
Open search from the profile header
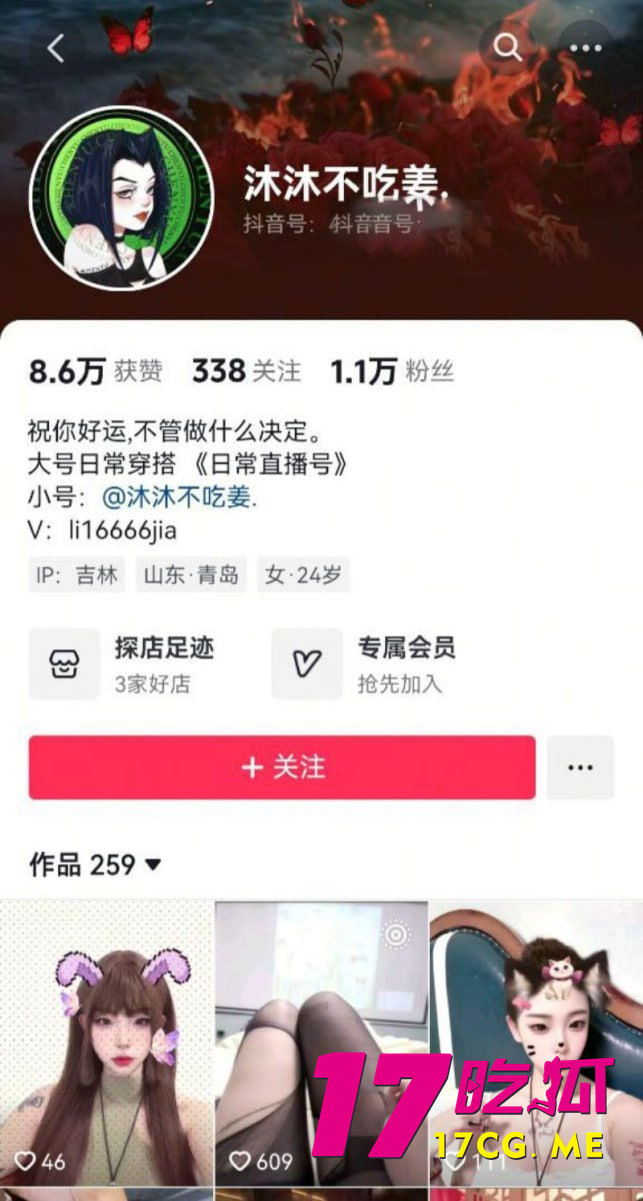pos(508,47)
